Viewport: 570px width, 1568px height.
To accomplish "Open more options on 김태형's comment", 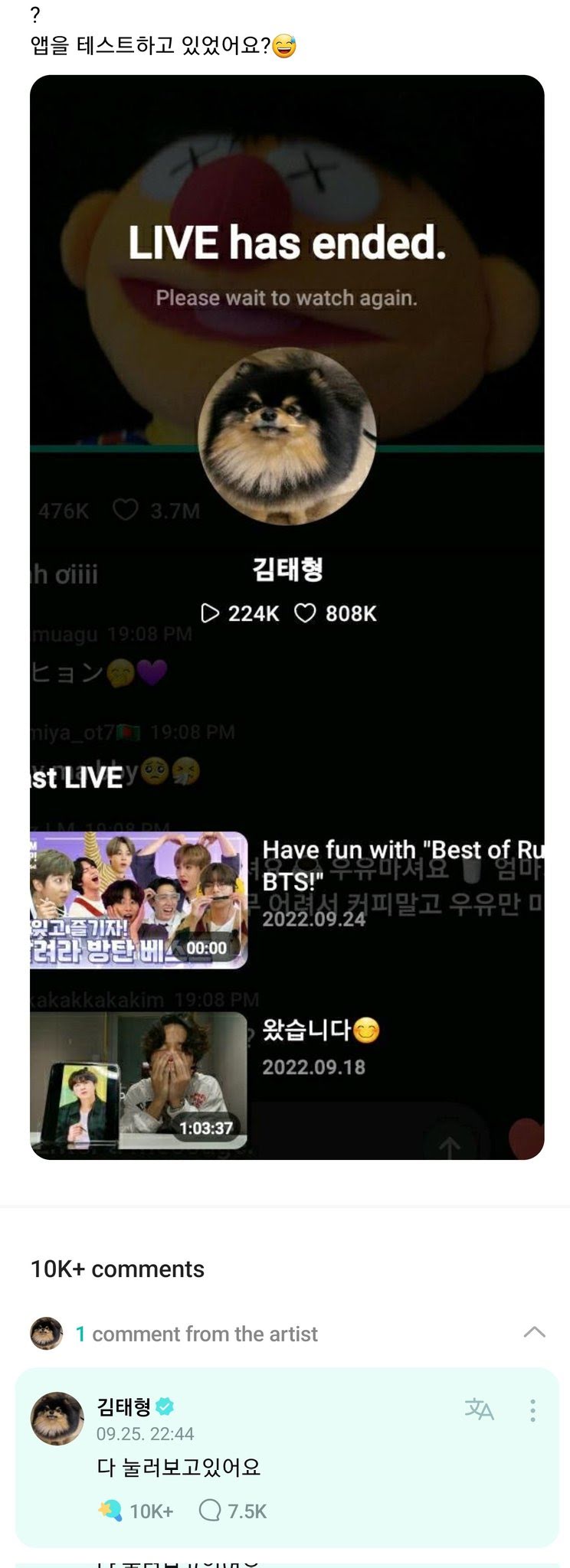I will pos(532,1410).
